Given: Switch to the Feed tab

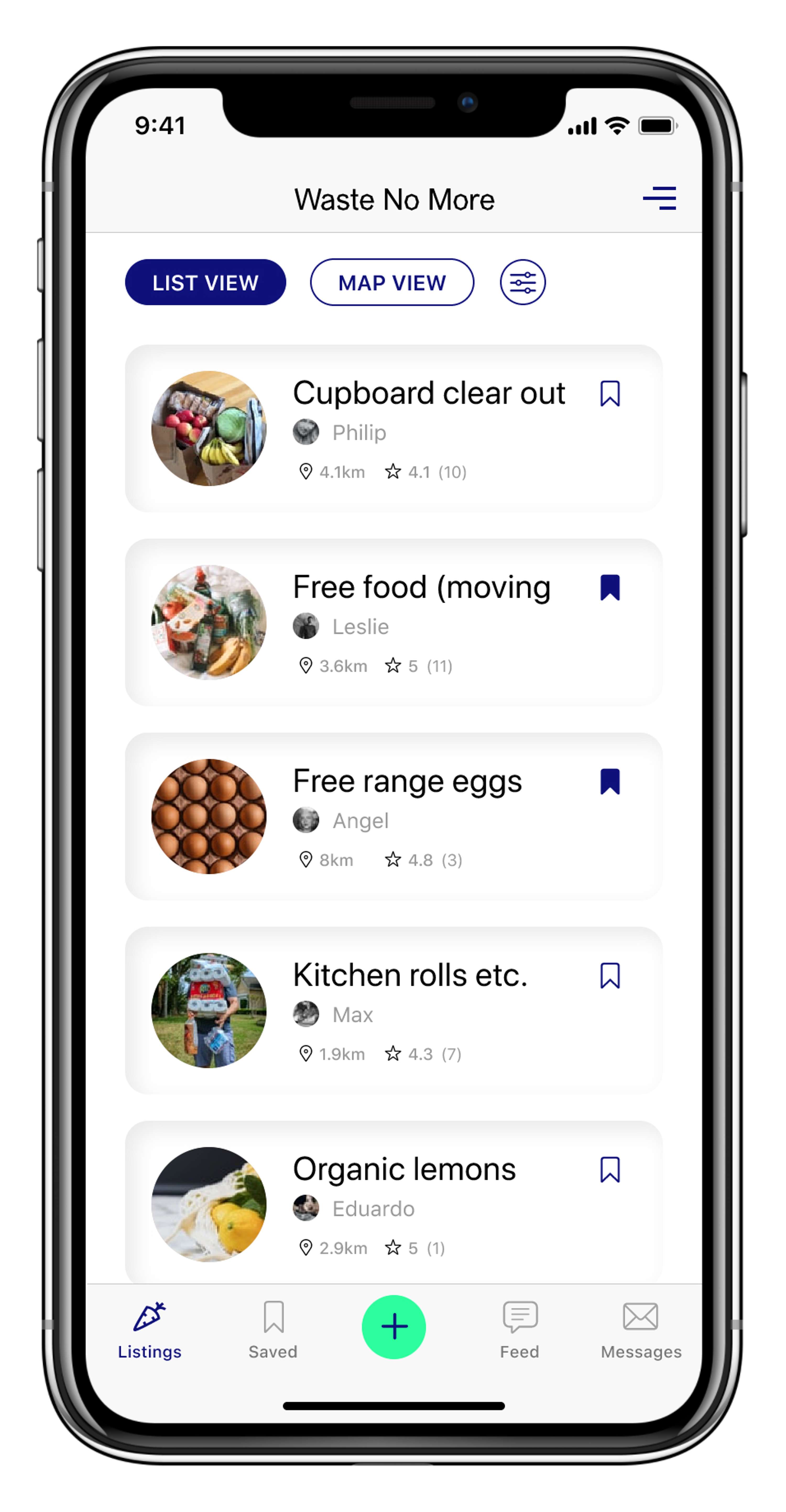Looking at the screenshot, I should pyautogui.click(x=520, y=1329).
